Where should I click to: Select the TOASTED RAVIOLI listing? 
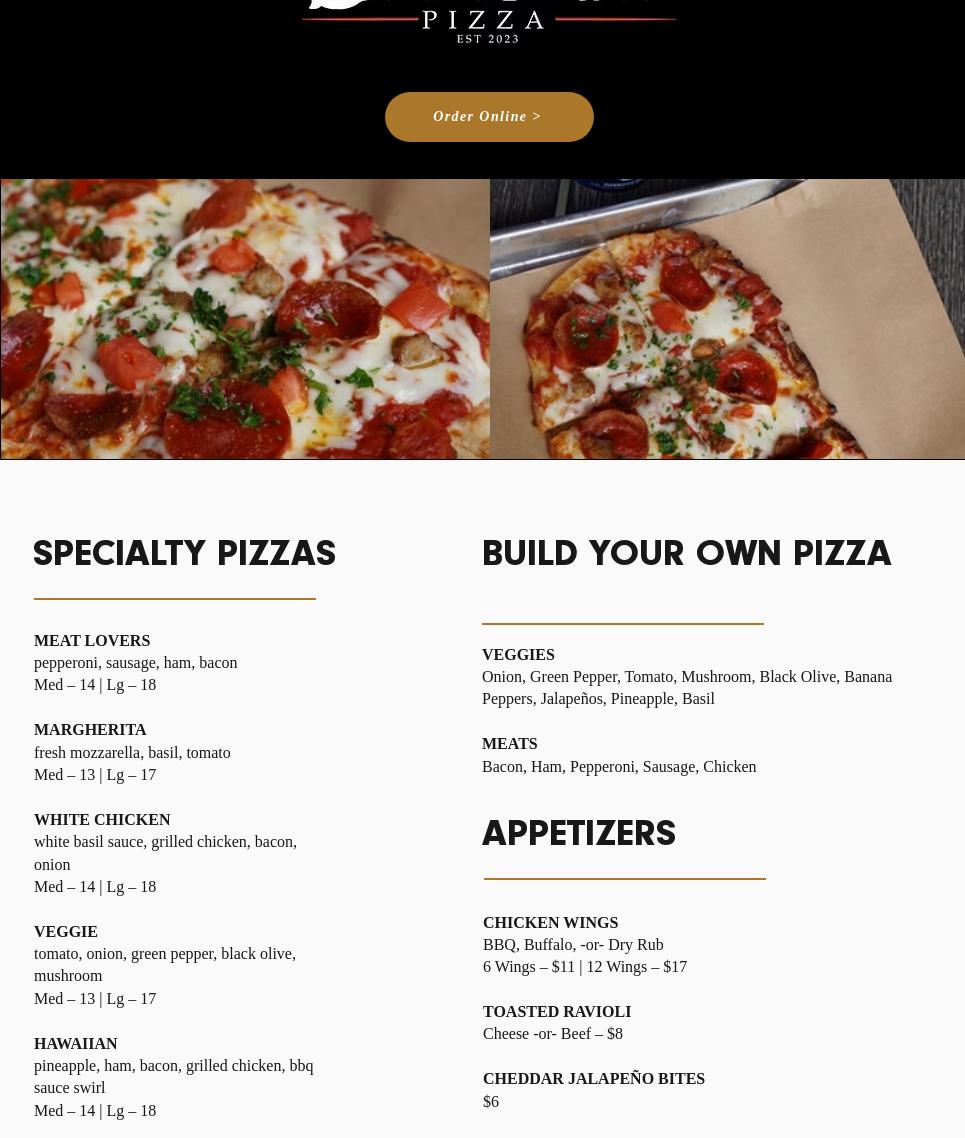(557, 1011)
